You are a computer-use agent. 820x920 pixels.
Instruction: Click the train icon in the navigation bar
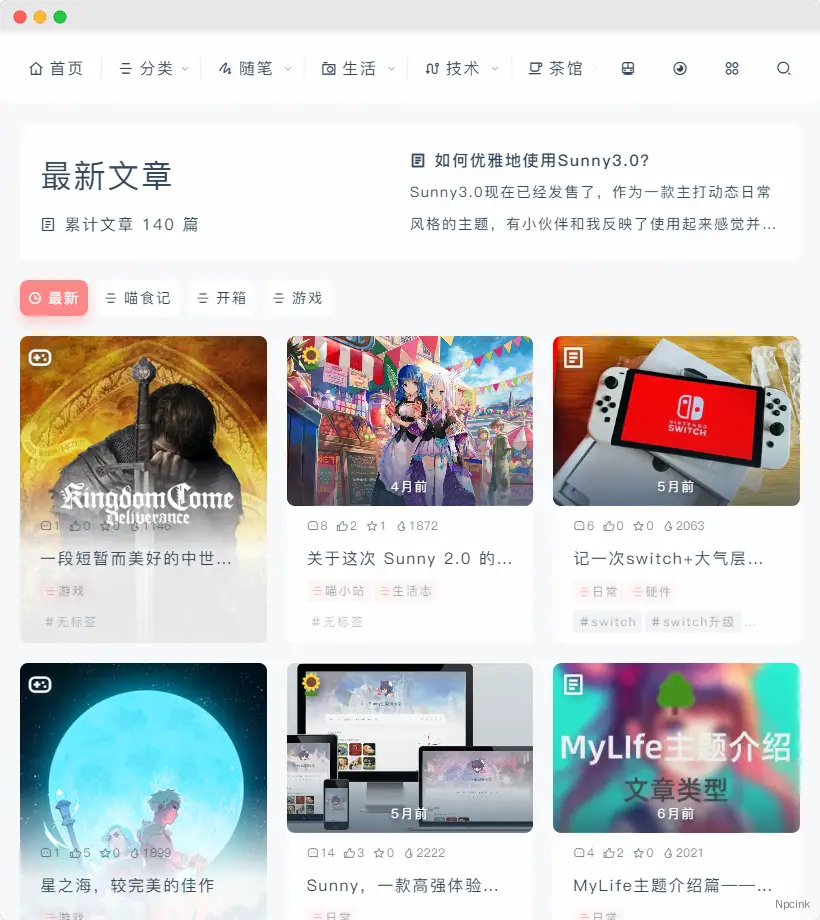point(628,68)
